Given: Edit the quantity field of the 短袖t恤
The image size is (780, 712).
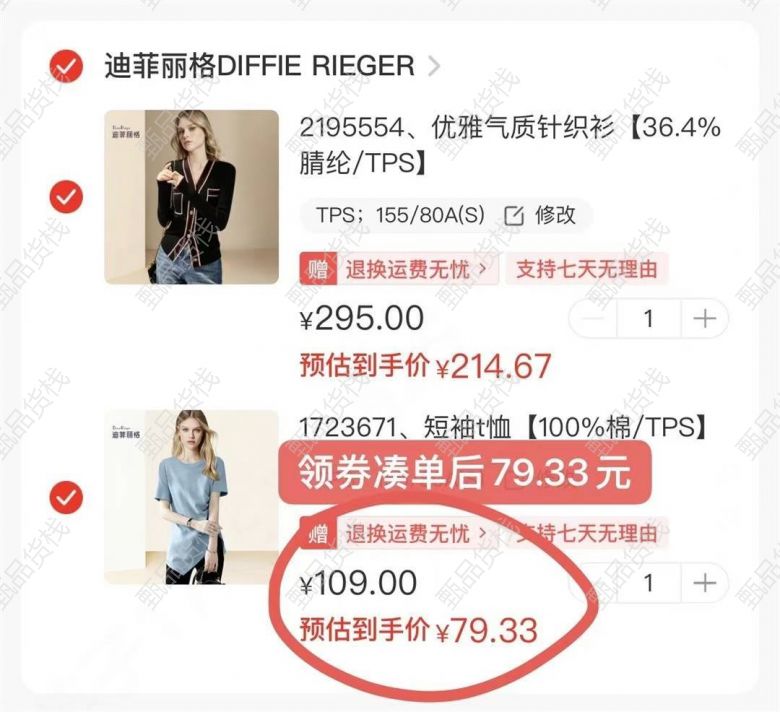Looking at the screenshot, I should [x=648, y=583].
